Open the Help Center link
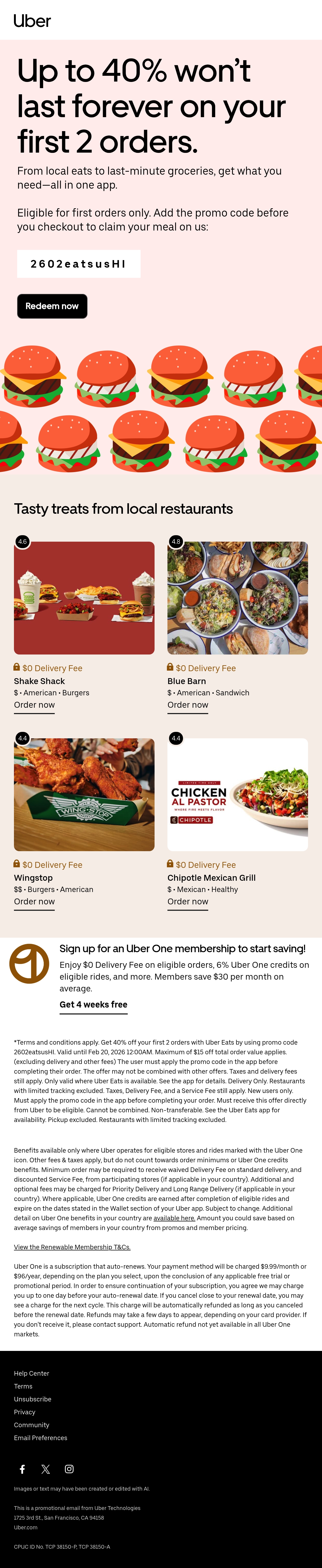Image resolution: width=322 pixels, height=1568 pixels. pyautogui.click(x=32, y=1373)
